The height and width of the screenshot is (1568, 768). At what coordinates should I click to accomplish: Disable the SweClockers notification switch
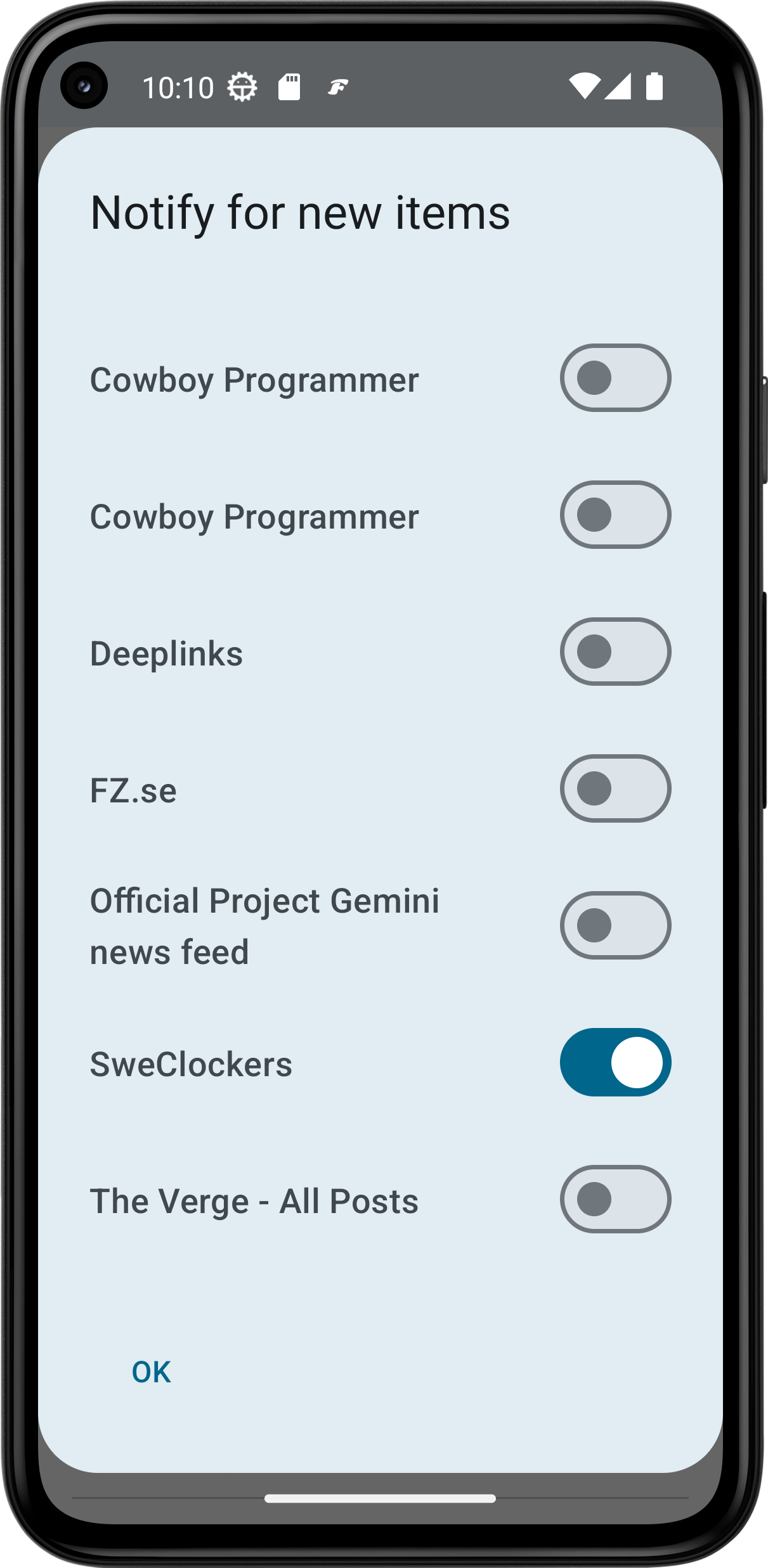(x=614, y=1064)
